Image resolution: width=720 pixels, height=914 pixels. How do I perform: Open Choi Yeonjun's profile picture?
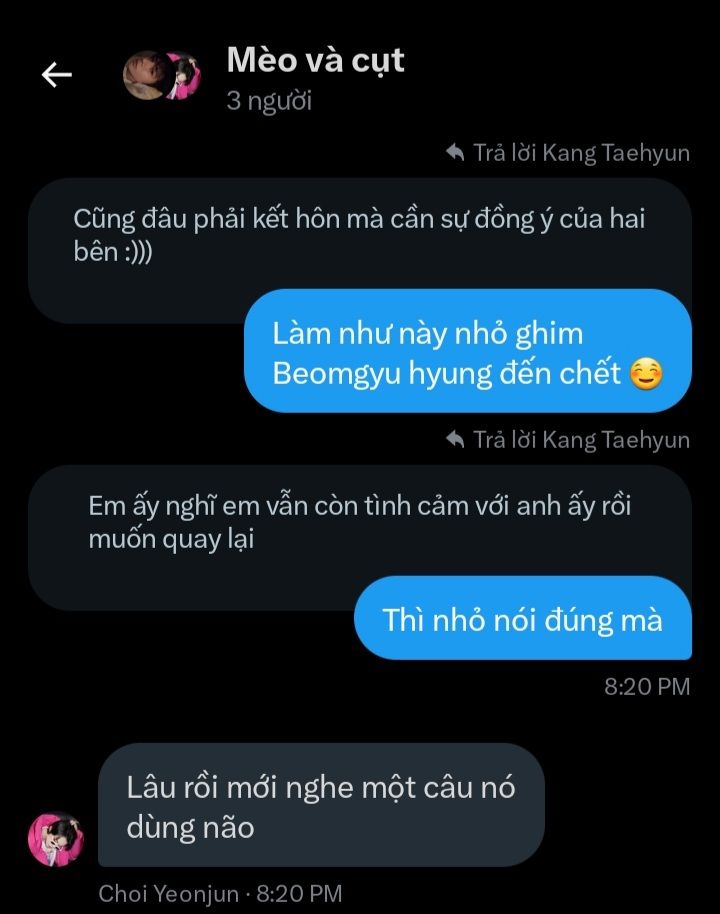point(55,838)
